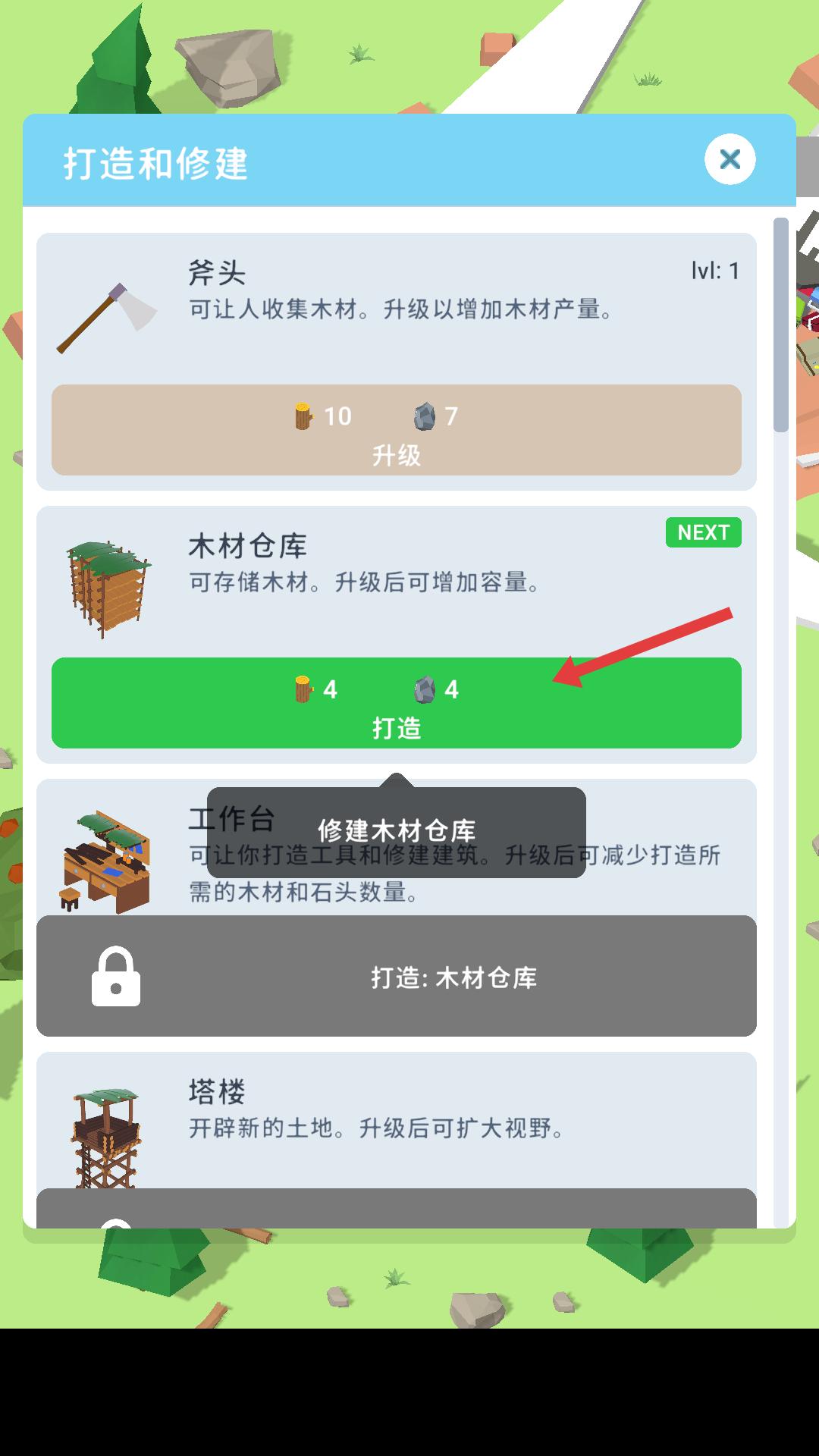Tap the locked 打造: 木材仓库 button
This screenshot has height=1456, width=819.
397,976
